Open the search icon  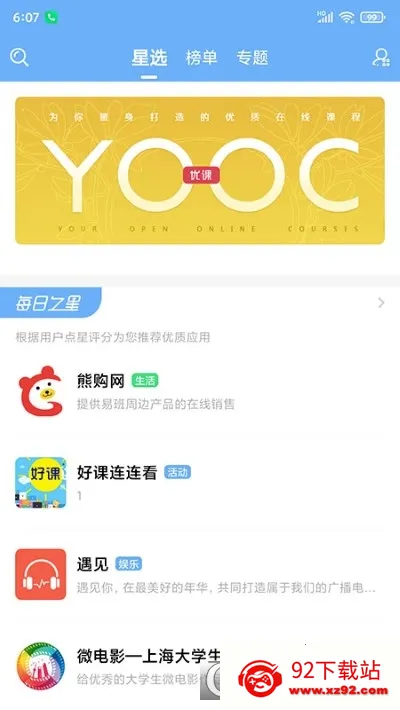19,58
